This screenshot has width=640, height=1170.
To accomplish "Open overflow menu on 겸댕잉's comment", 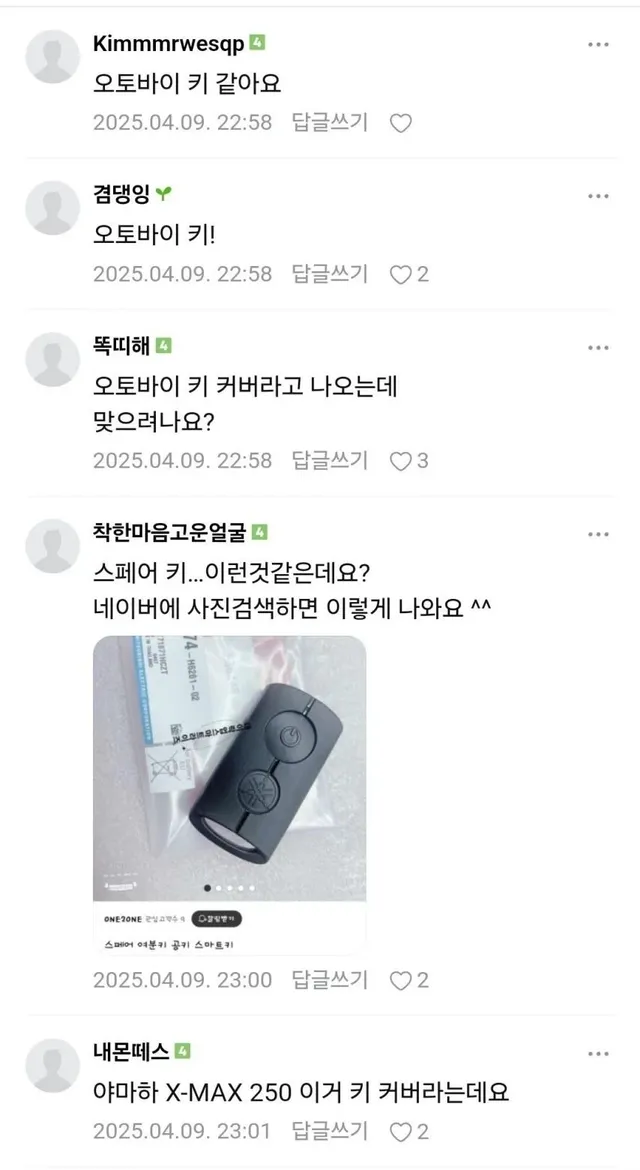I will tap(598, 196).
